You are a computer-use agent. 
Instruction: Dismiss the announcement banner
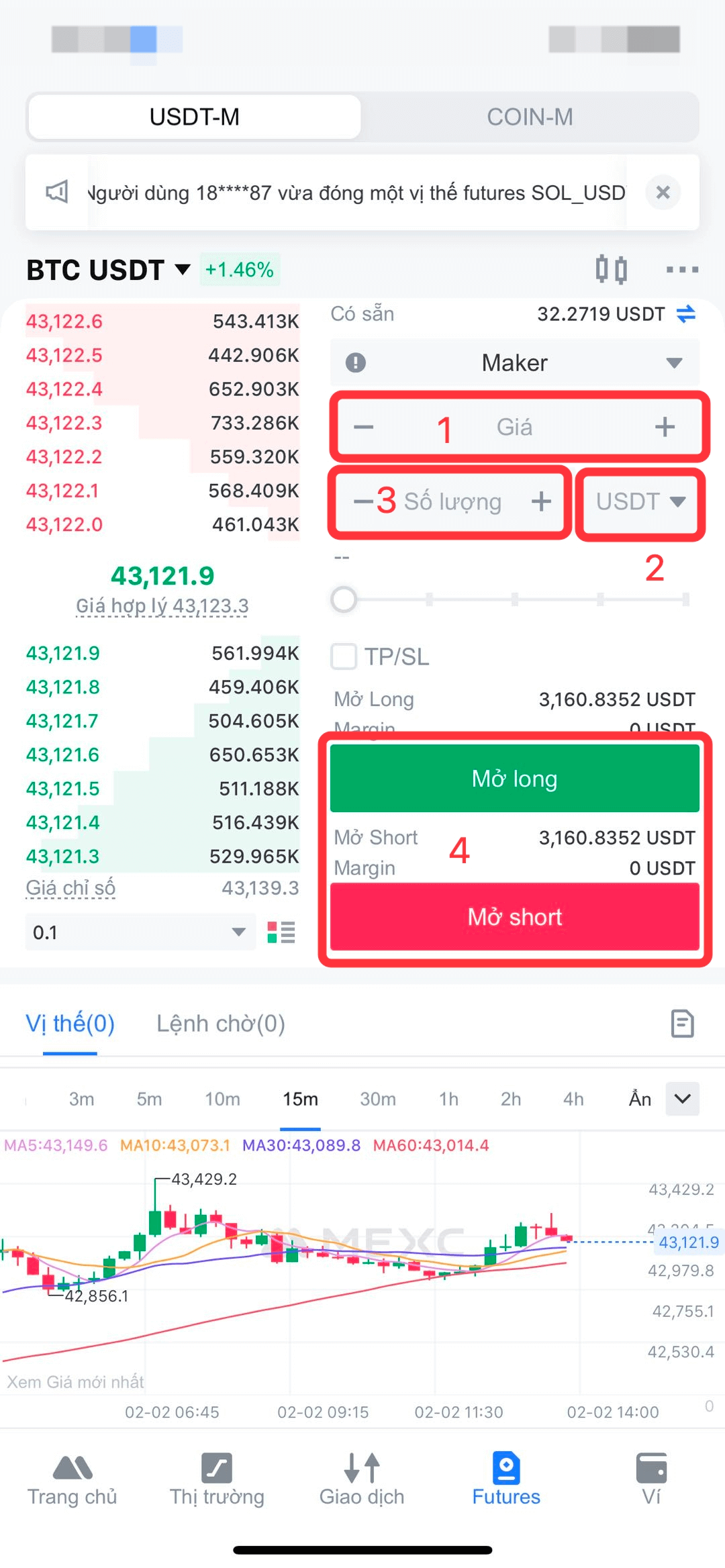(x=663, y=193)
